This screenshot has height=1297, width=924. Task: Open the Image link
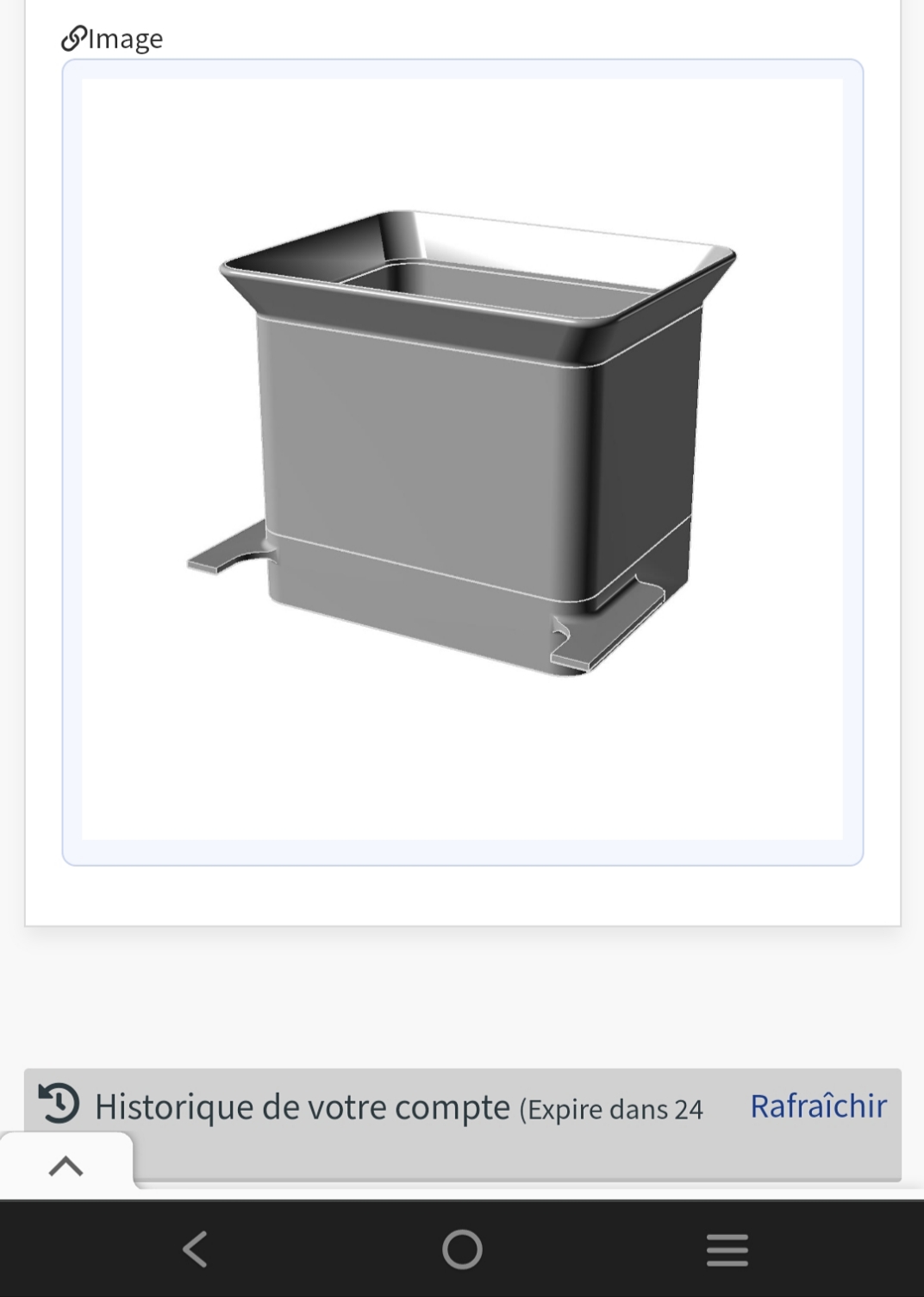[x=112, y=39]
